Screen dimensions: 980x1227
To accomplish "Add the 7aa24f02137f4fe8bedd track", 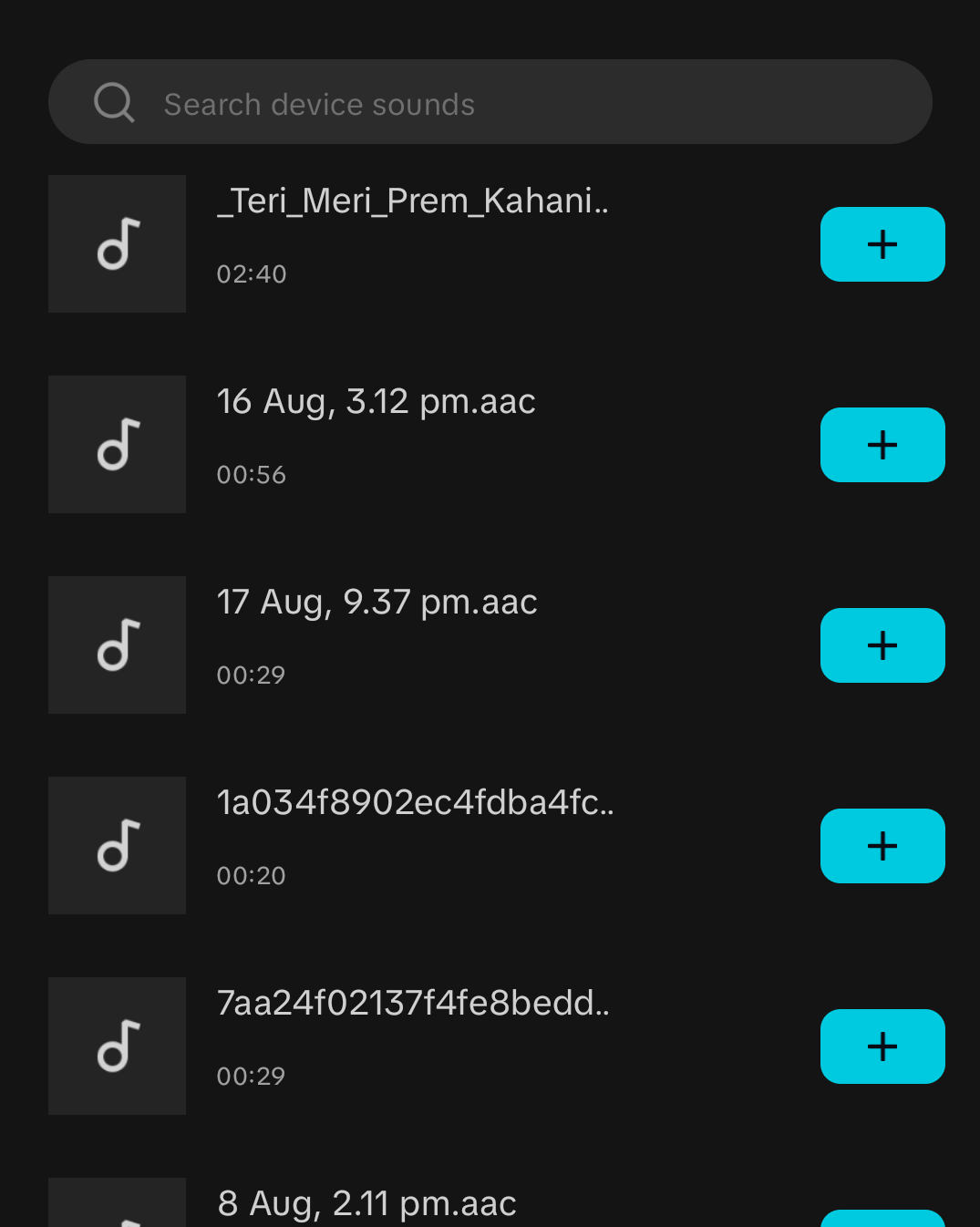I will point(882,1047).
